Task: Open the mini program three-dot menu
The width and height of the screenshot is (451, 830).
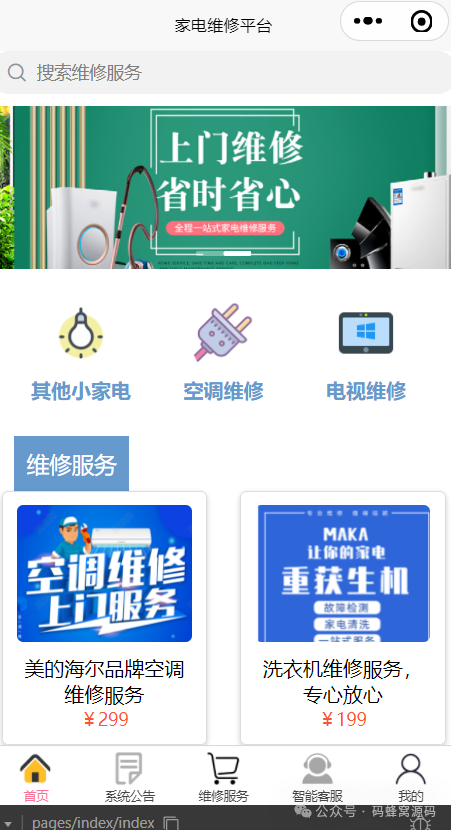Action: (x=368, y=21)
